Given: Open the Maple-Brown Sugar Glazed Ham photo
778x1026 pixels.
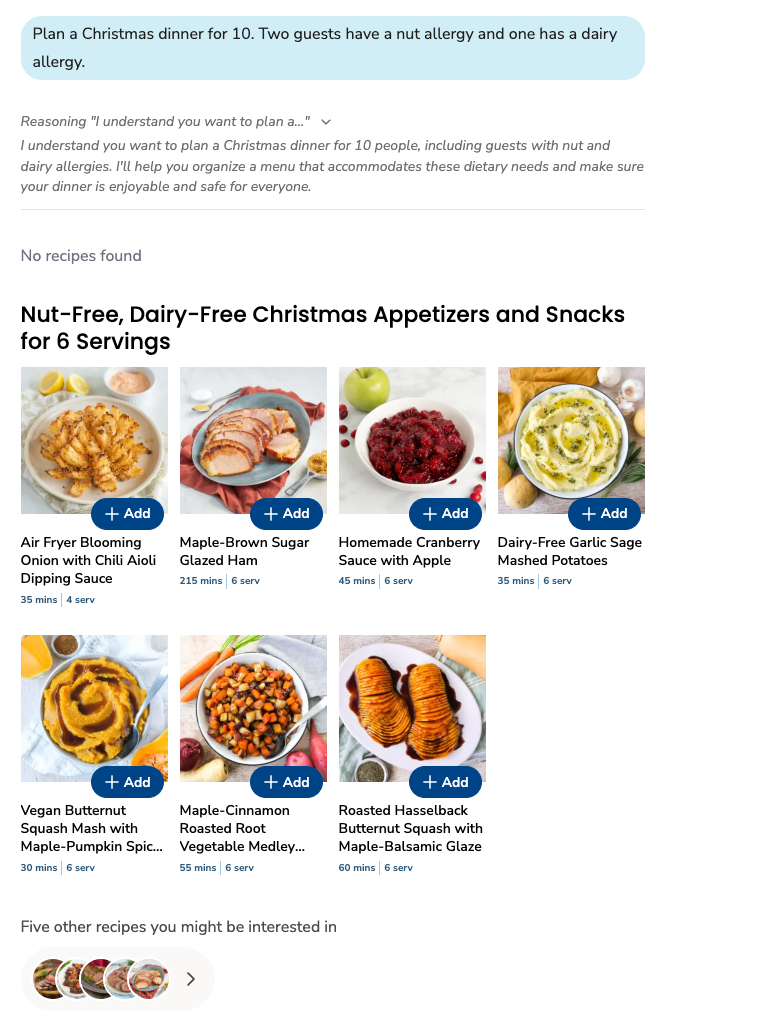Looking at the screenshot, I should pos(253,432).
